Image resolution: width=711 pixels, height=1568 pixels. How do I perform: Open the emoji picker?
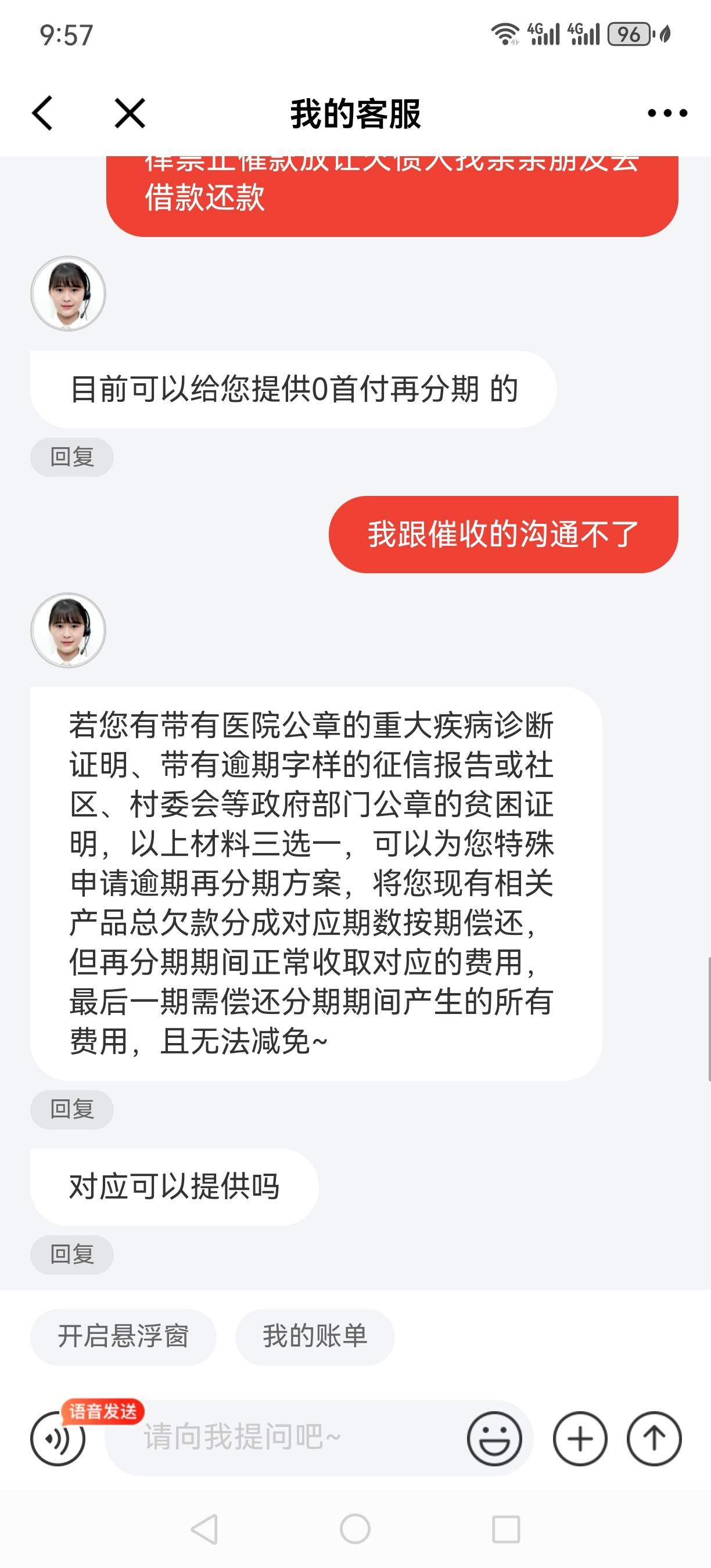click(x=494, y=1438)
